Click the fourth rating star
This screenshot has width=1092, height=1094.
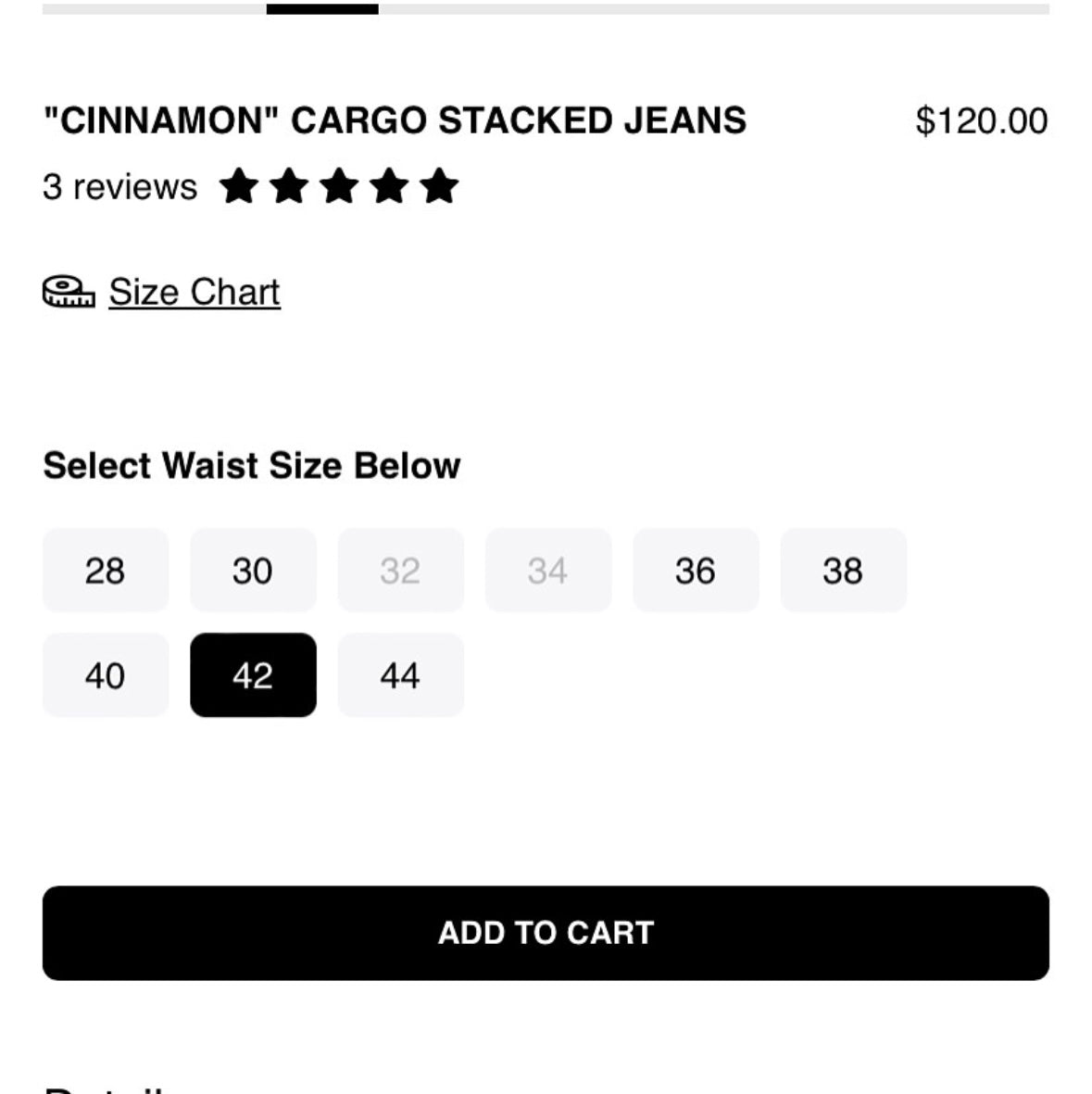pos(390,187)
